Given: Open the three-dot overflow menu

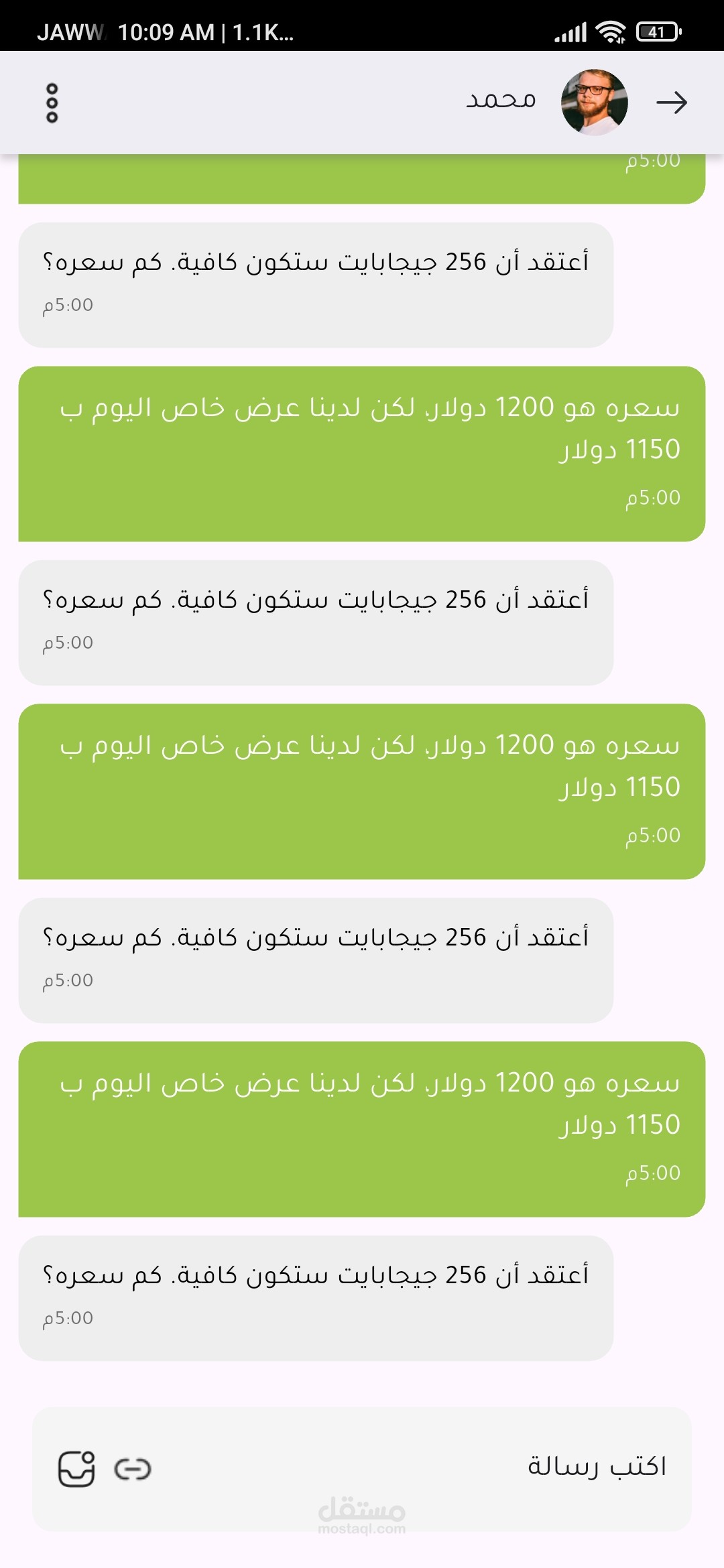Looking at the screenshot, I should point(52,103).
